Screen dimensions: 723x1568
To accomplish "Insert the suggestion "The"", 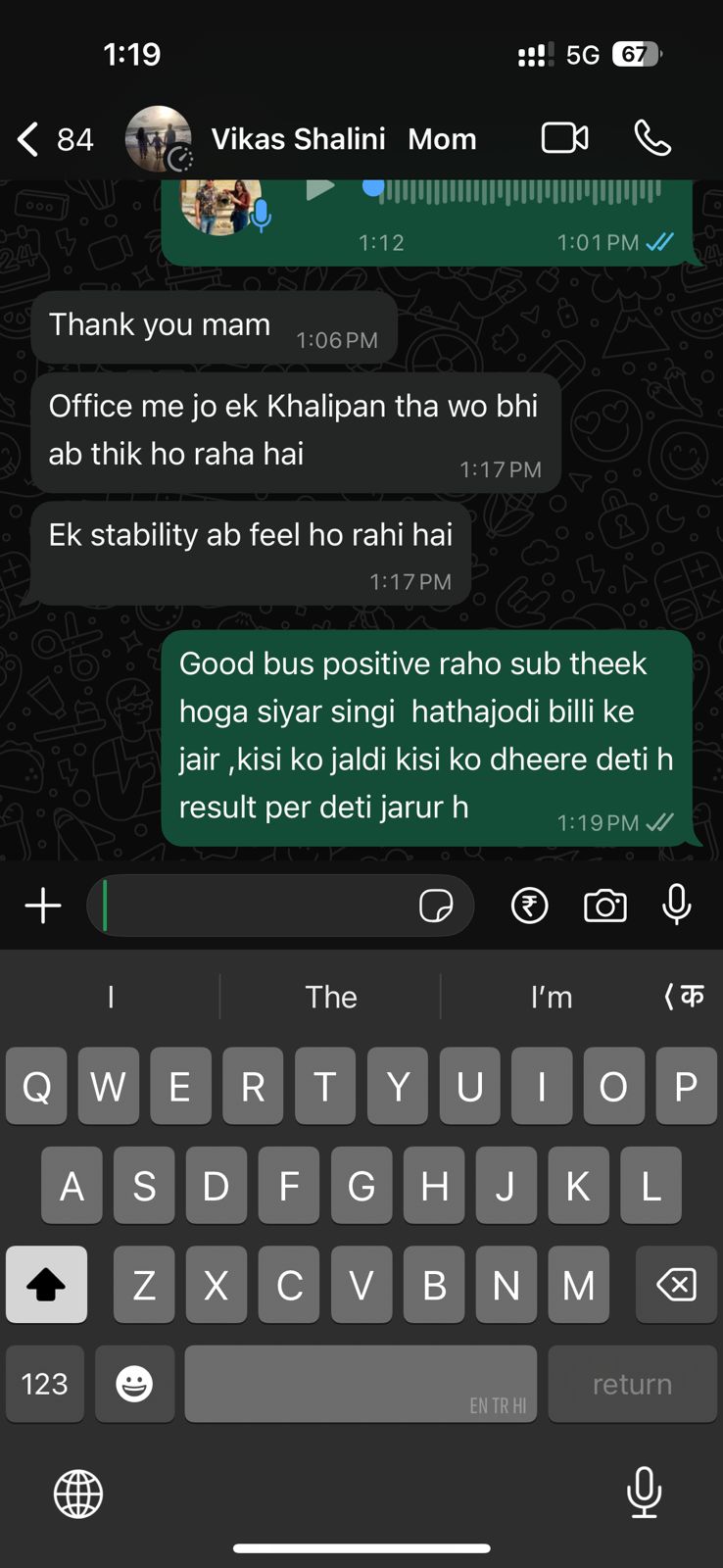I will point(331,997).
